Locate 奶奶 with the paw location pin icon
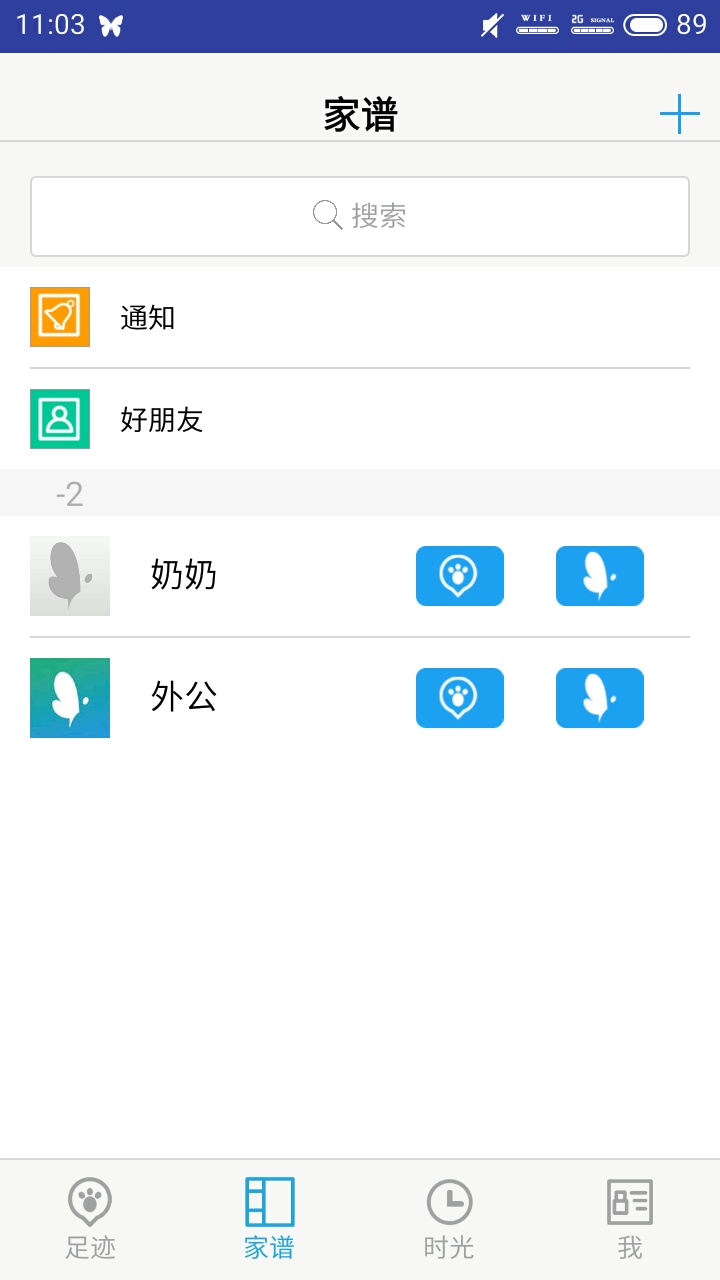Image resolution: width=720 pixels, height=1280 pixels. 459,576
